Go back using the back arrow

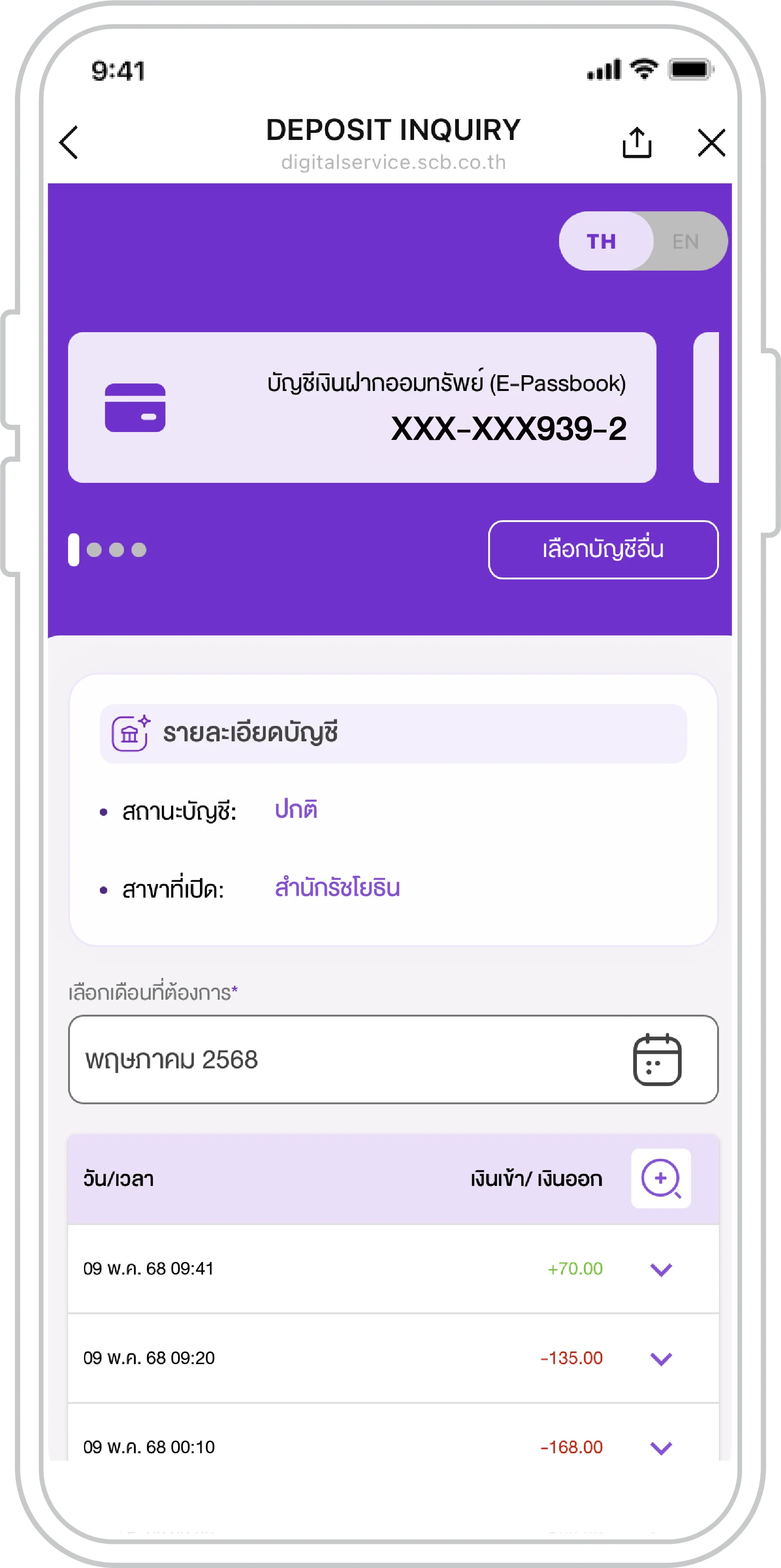click(x=69, y=142)
